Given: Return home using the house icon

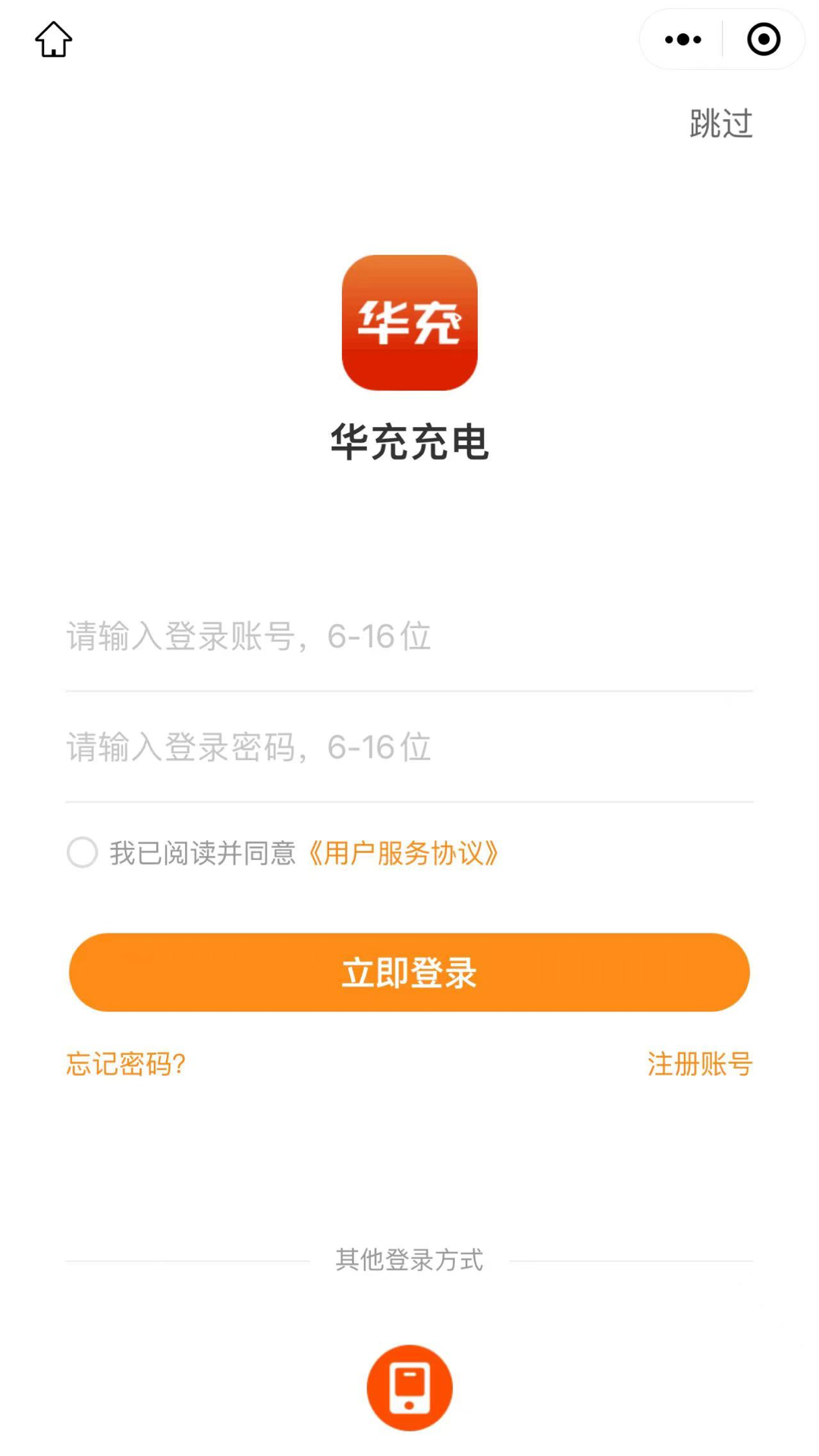Looking at the screenshot, I should [53, 39].
